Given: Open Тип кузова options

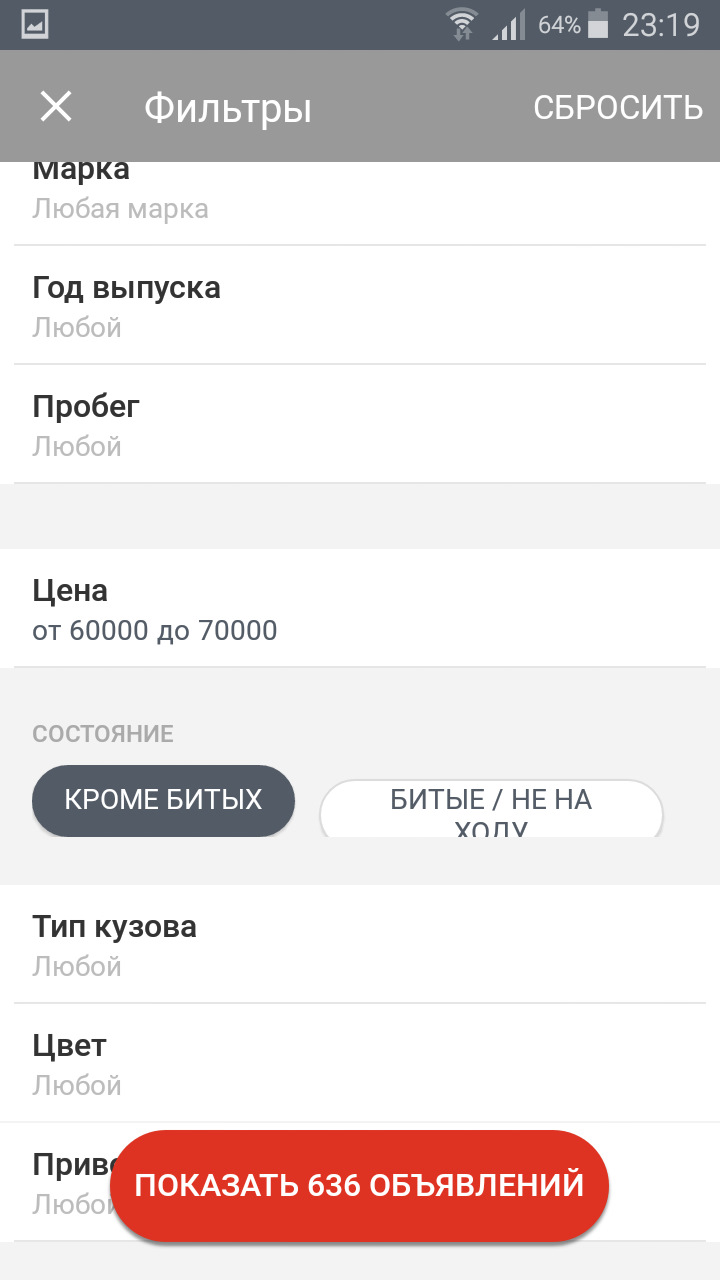Looking at the screenshot, I should 360,944.
